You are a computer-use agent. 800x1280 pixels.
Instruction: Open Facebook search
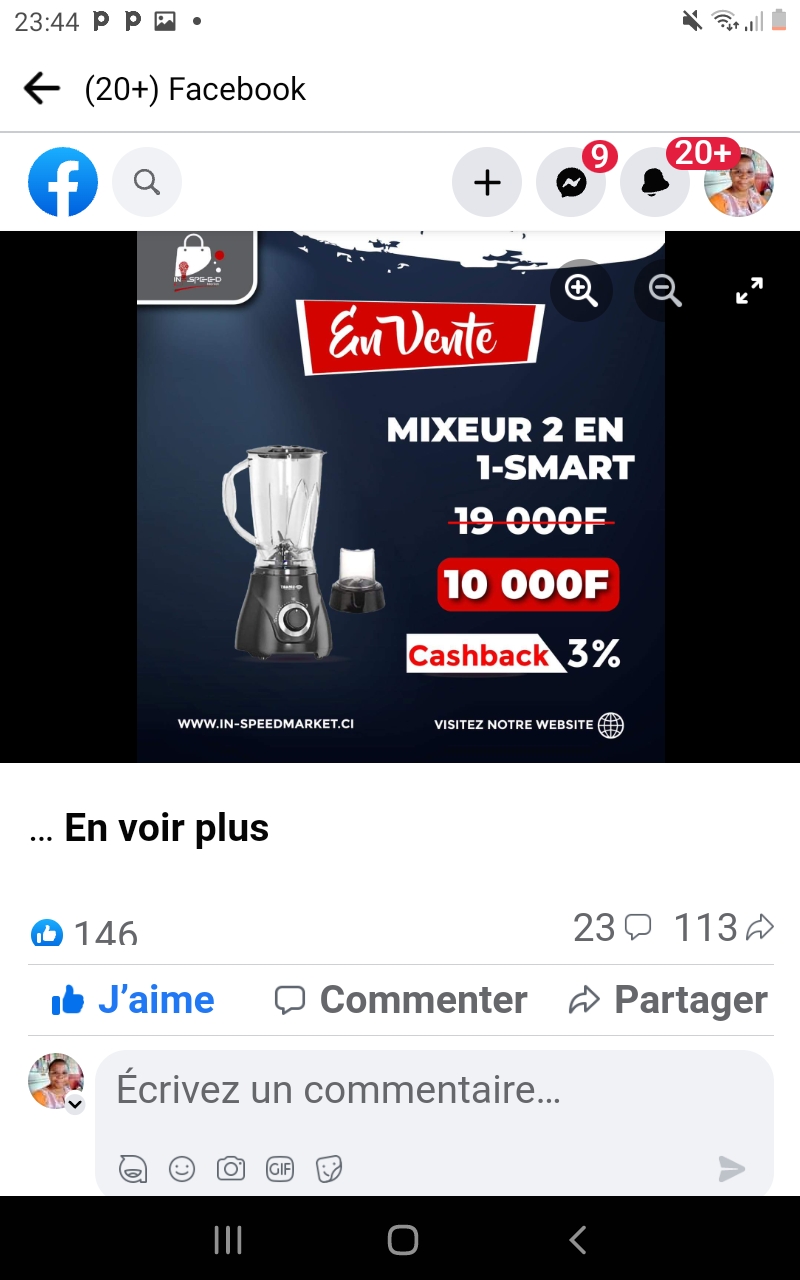tap(147, 182)
